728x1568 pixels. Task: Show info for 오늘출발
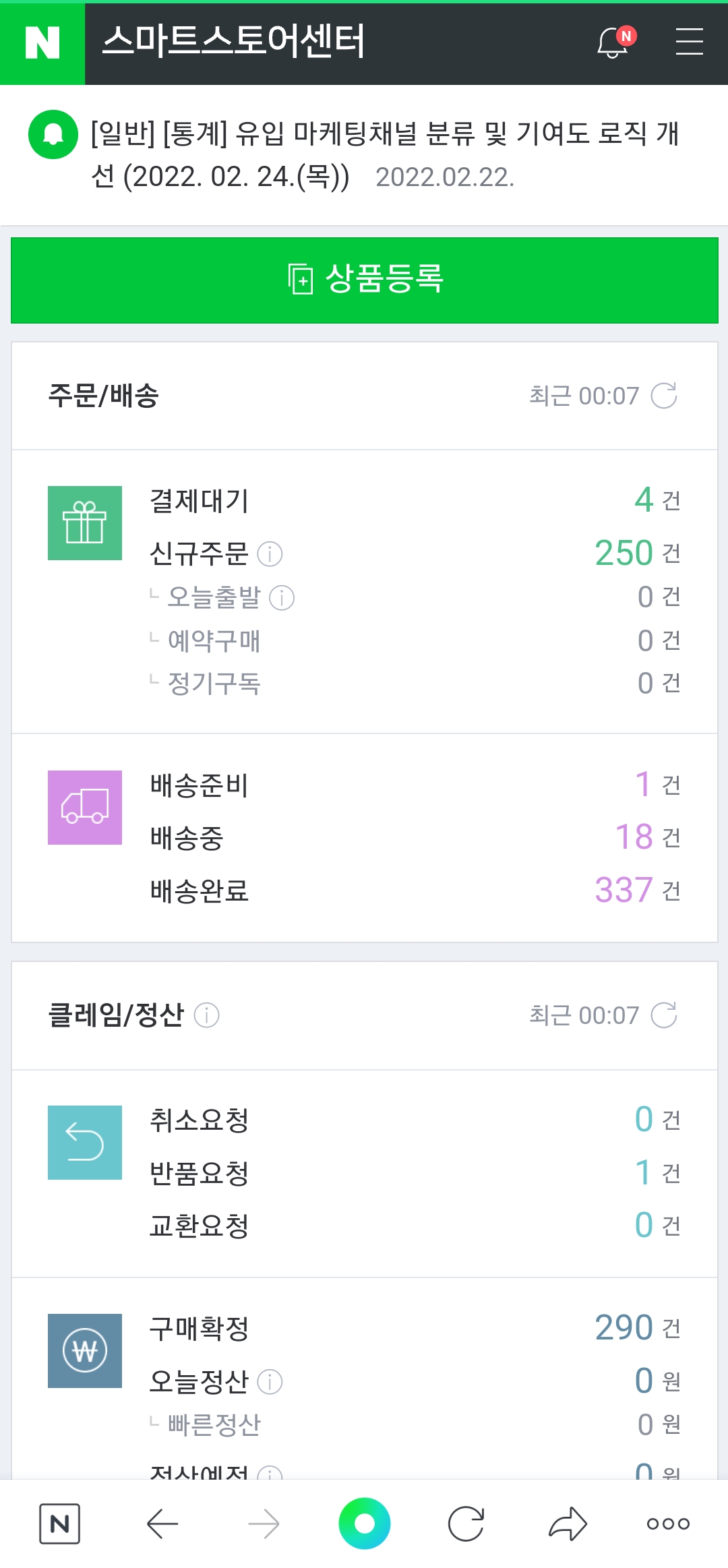(x=282, y=598)
